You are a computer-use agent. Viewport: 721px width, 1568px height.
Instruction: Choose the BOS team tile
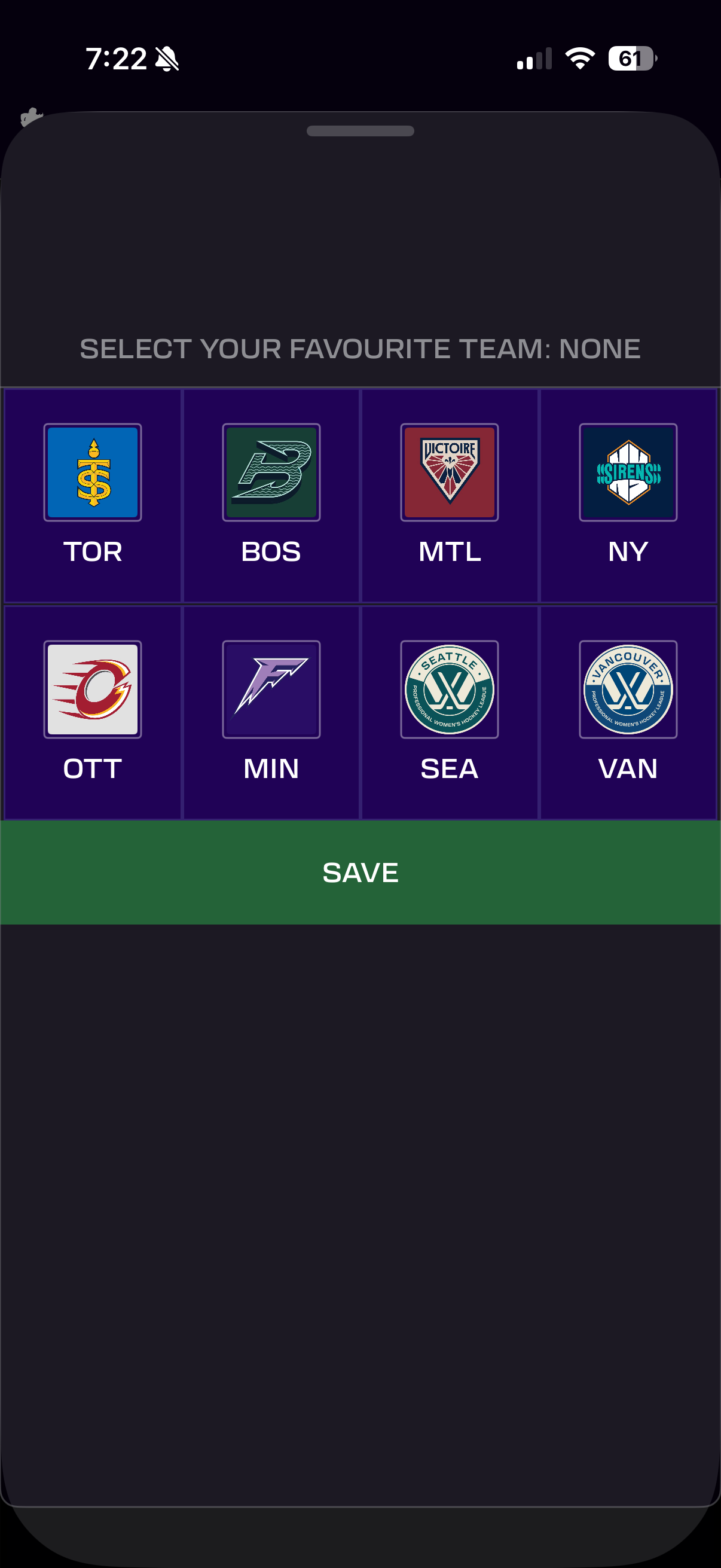pos(271,494)
